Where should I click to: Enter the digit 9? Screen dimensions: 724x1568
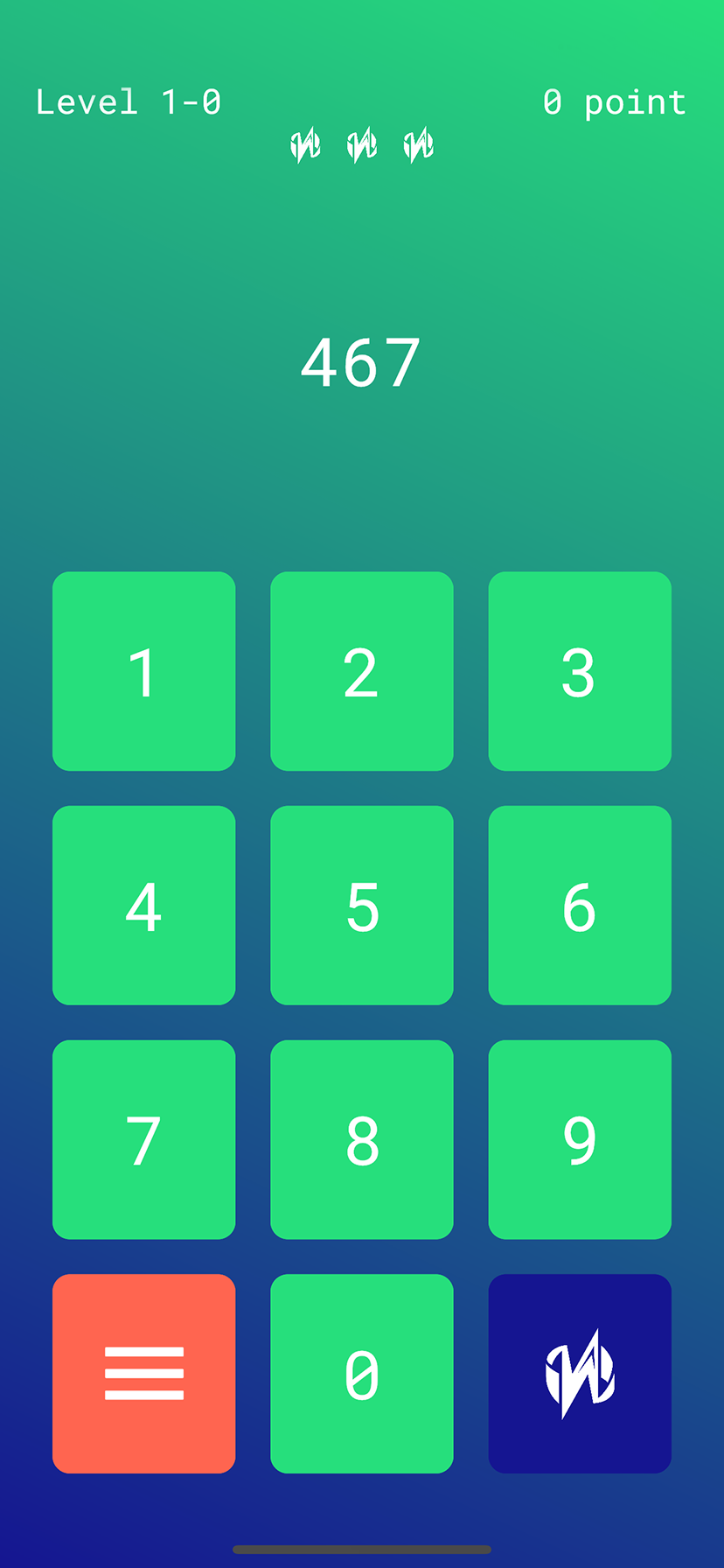click(579, 1139)
